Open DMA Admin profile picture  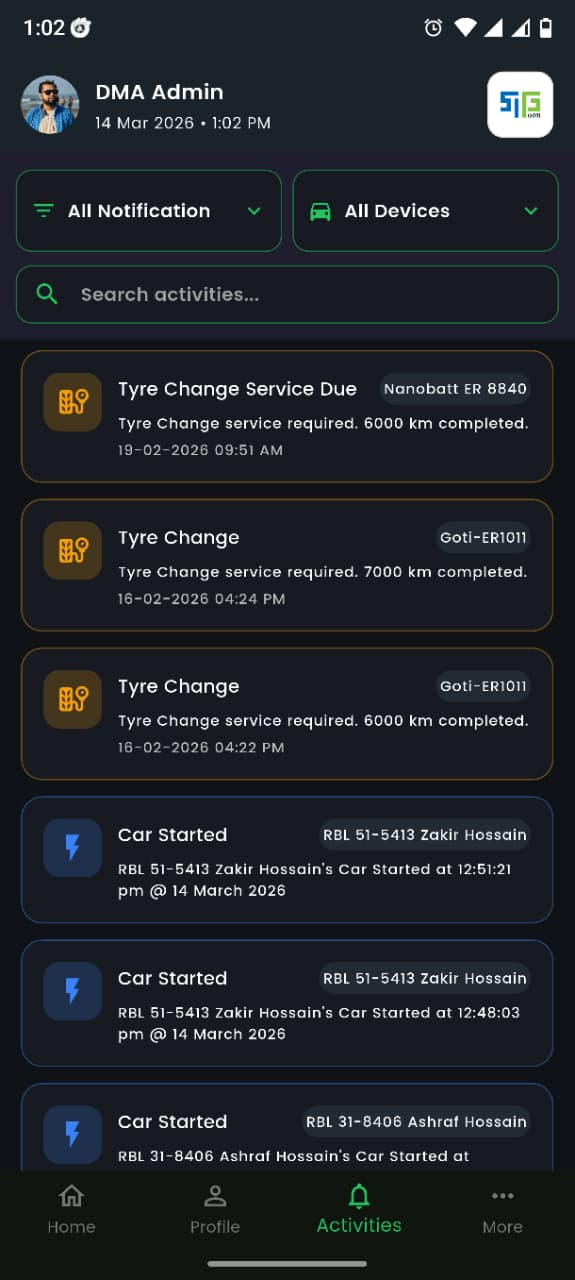[50, 105]
